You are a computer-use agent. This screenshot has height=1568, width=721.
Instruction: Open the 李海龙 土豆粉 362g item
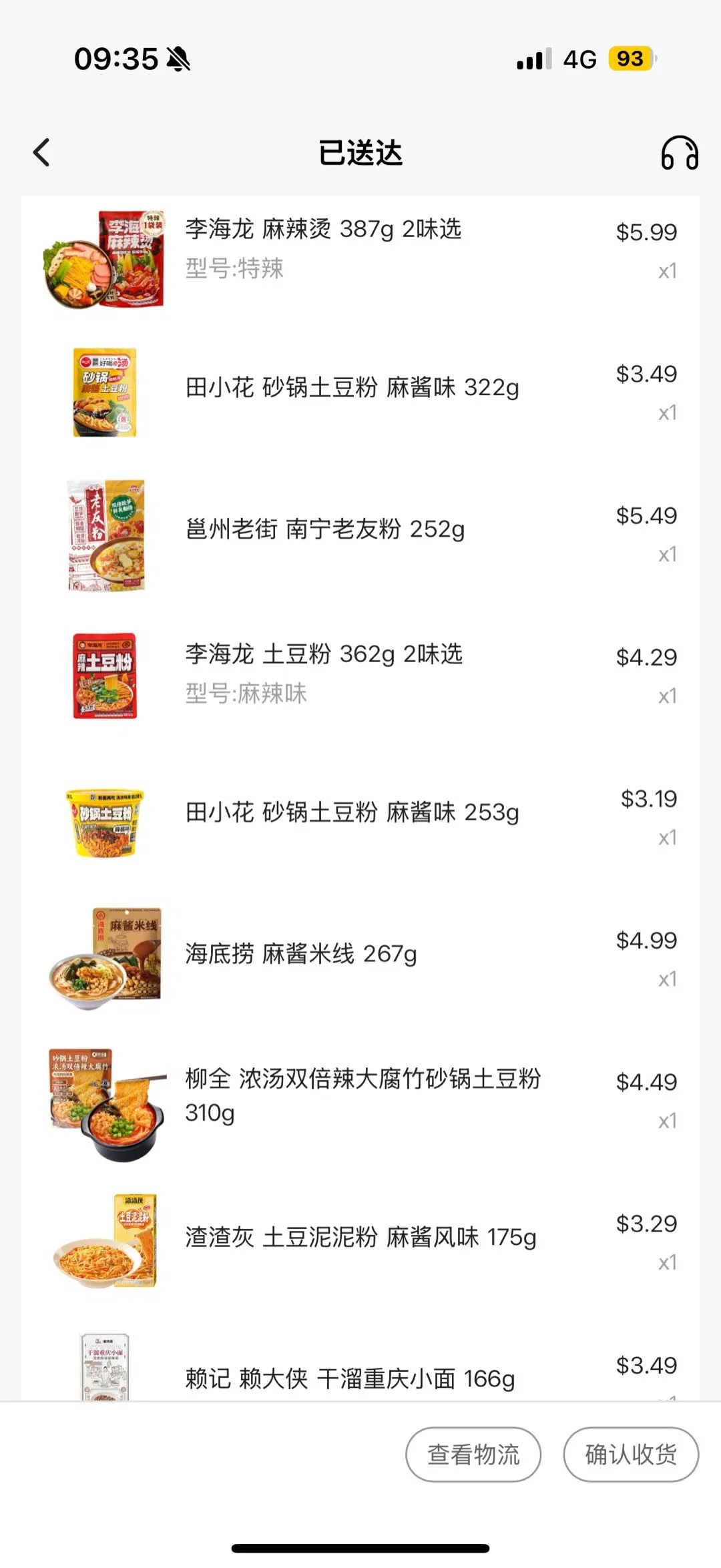(324, 655)
